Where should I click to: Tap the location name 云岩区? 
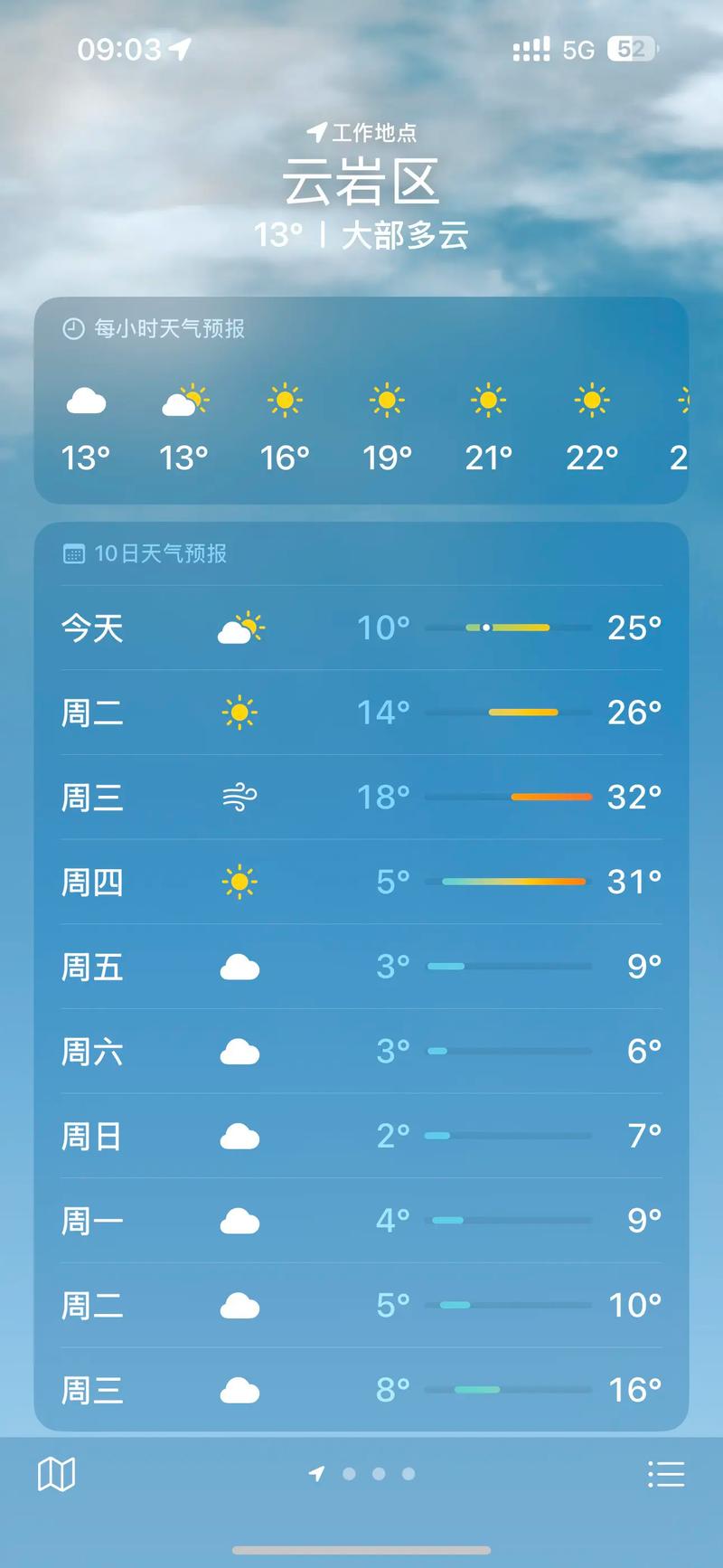click(361, 181)
